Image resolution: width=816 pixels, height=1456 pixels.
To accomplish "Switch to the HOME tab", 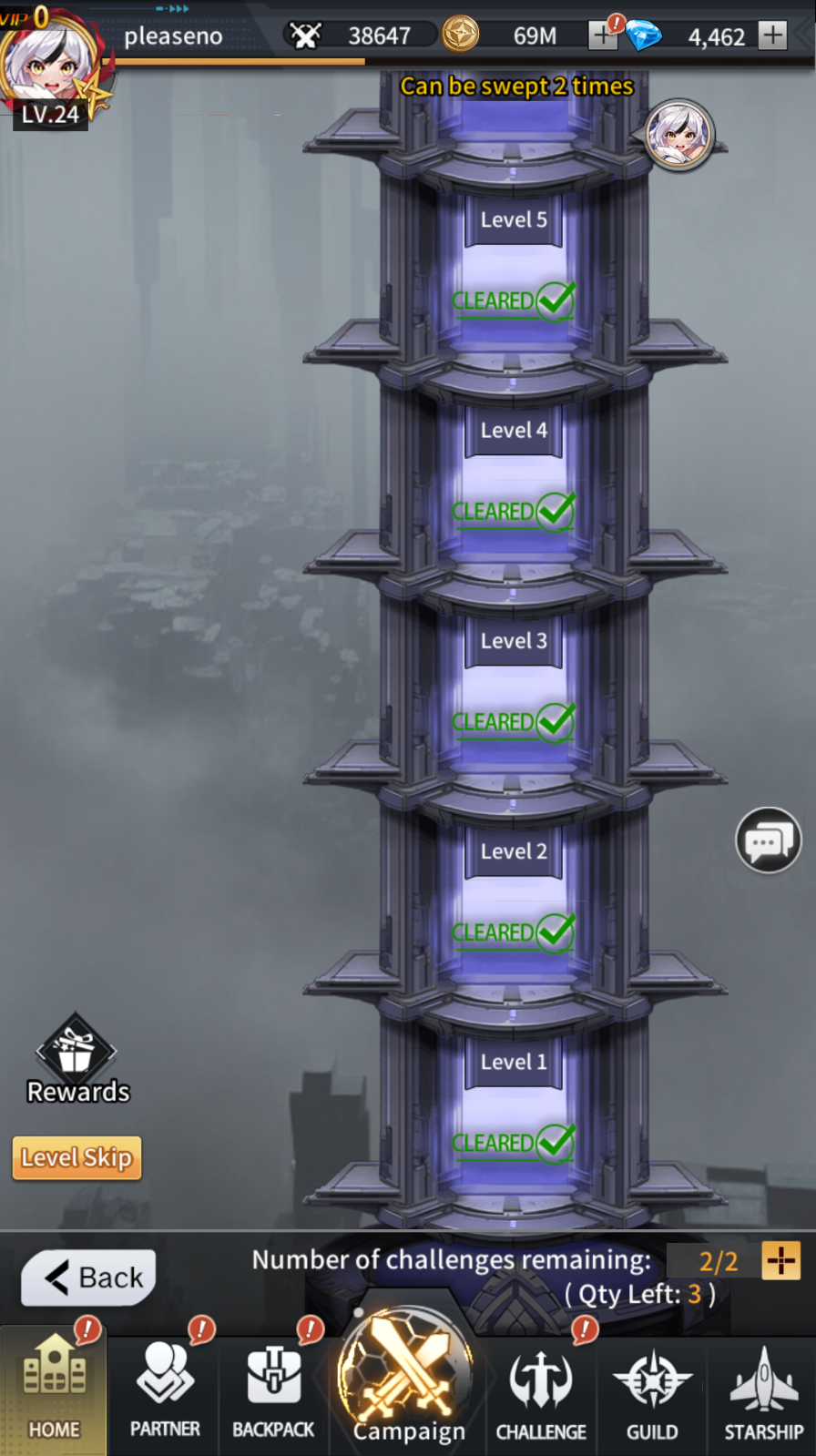I will [x=54, y=1391].
